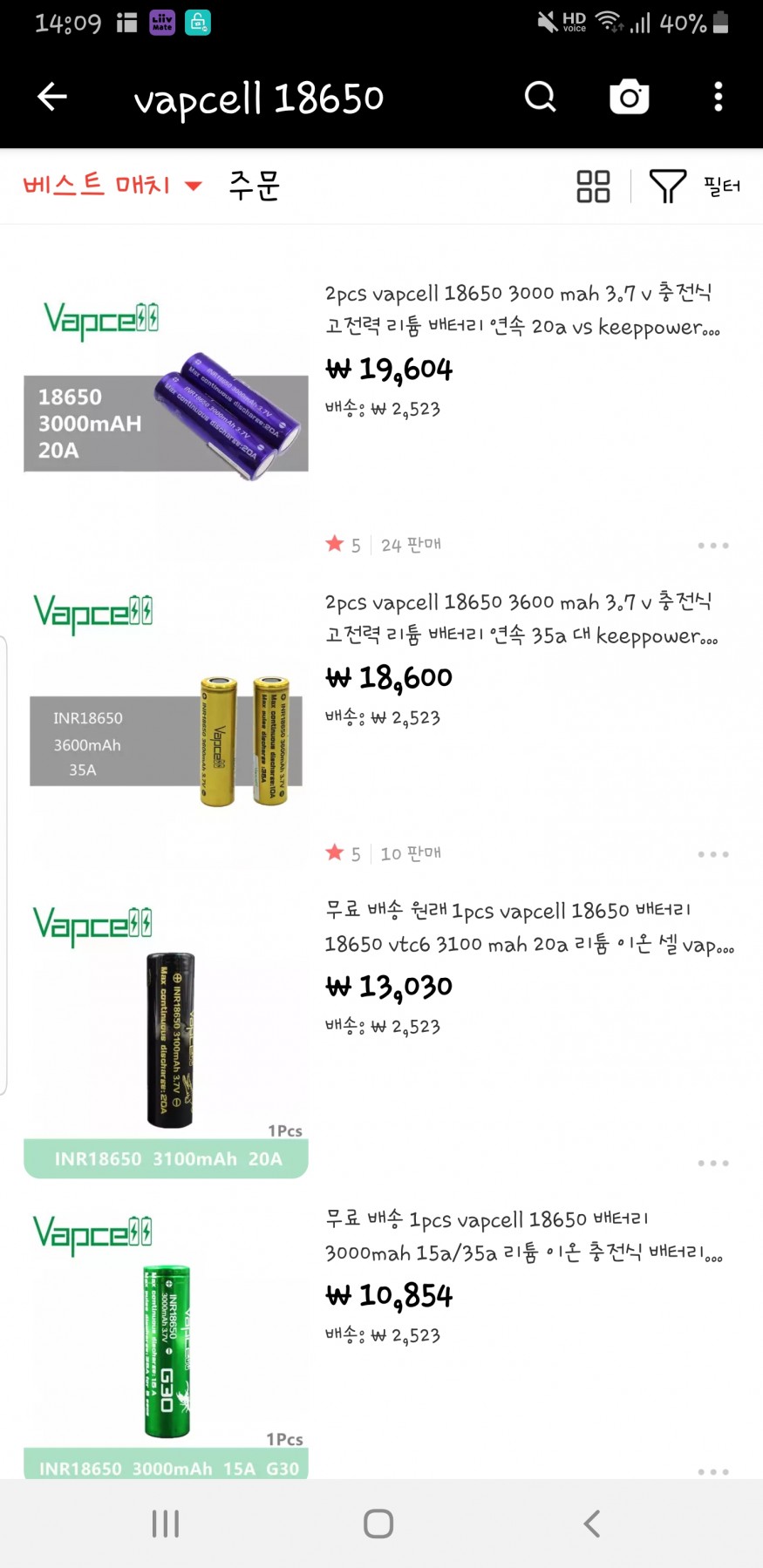Sort results by 주문

tap(254, 185)
